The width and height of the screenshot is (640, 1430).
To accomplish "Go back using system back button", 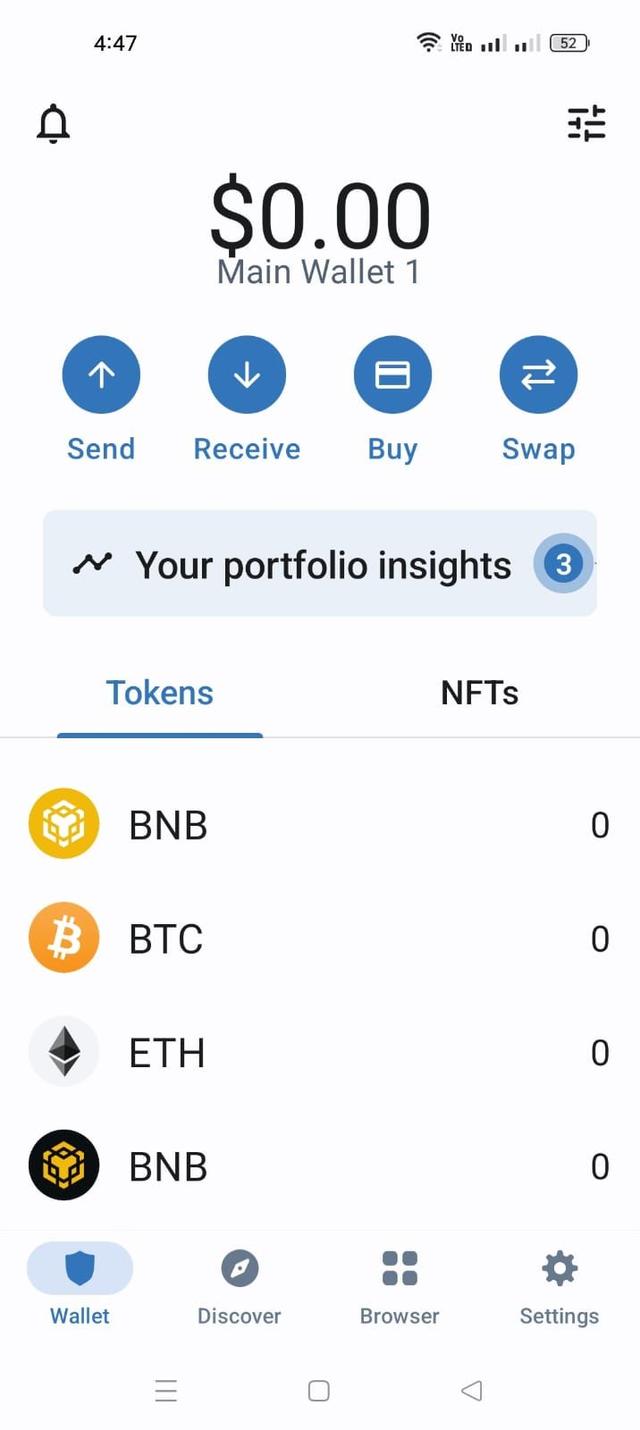I will coord(472,1390).
